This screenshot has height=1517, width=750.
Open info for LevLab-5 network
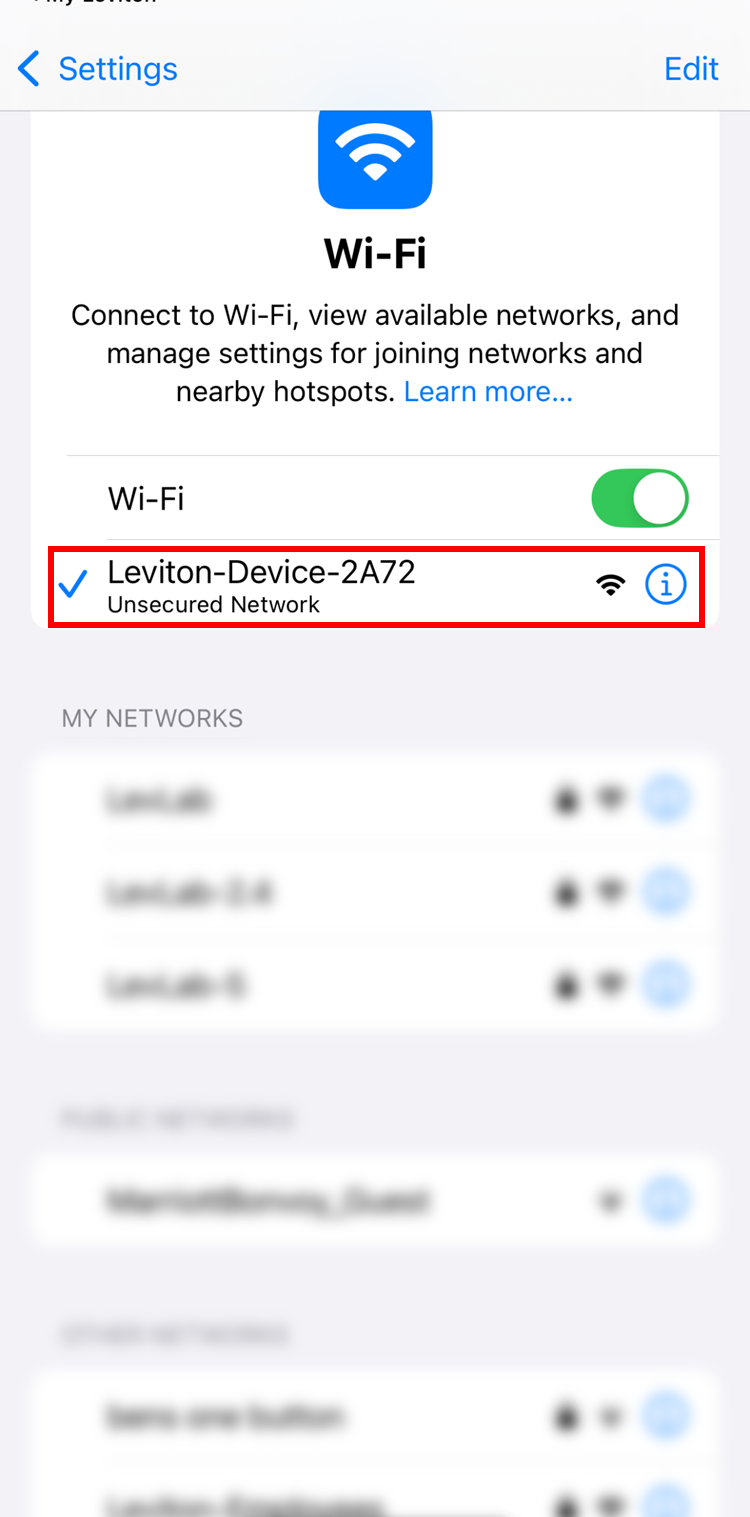tap(666, 985)
